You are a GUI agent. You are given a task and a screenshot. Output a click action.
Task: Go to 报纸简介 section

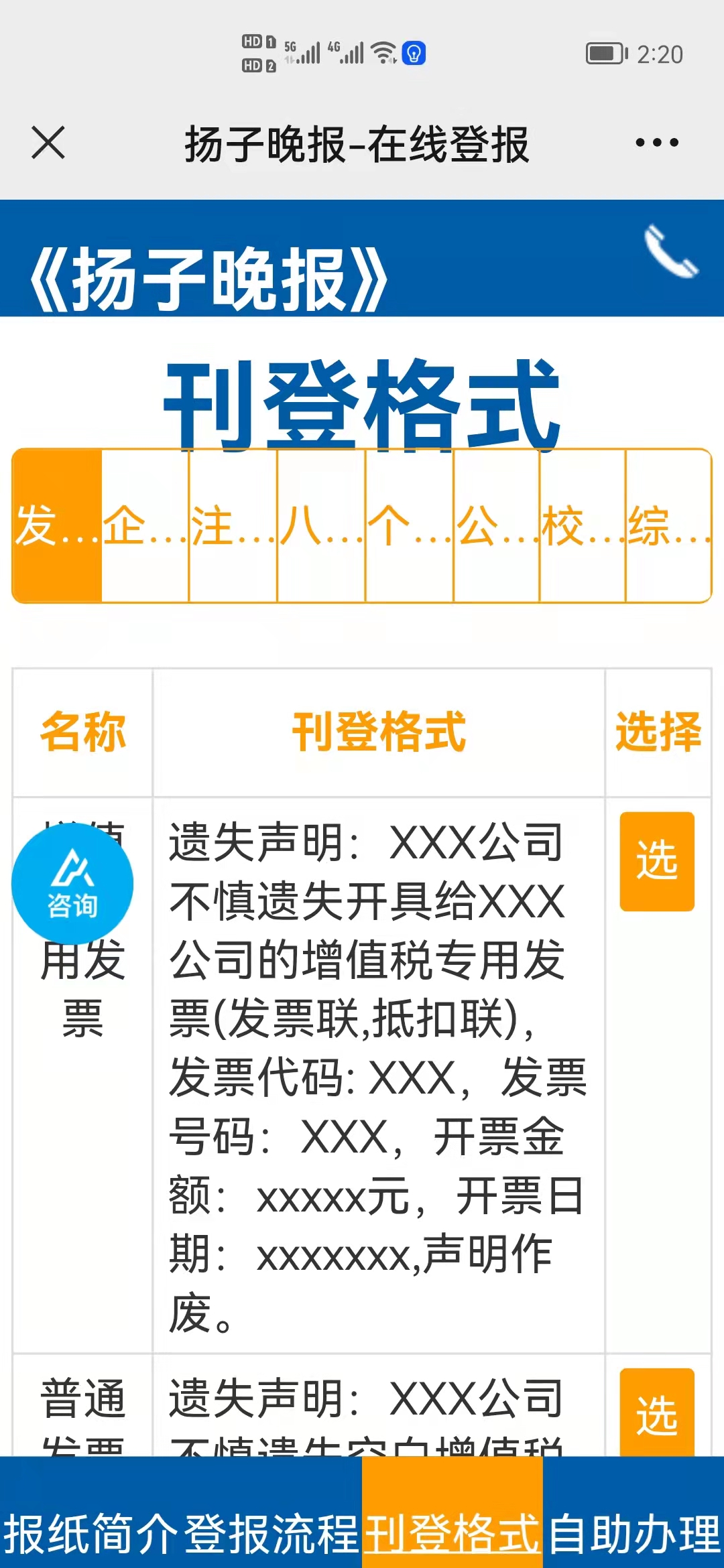91,1533
